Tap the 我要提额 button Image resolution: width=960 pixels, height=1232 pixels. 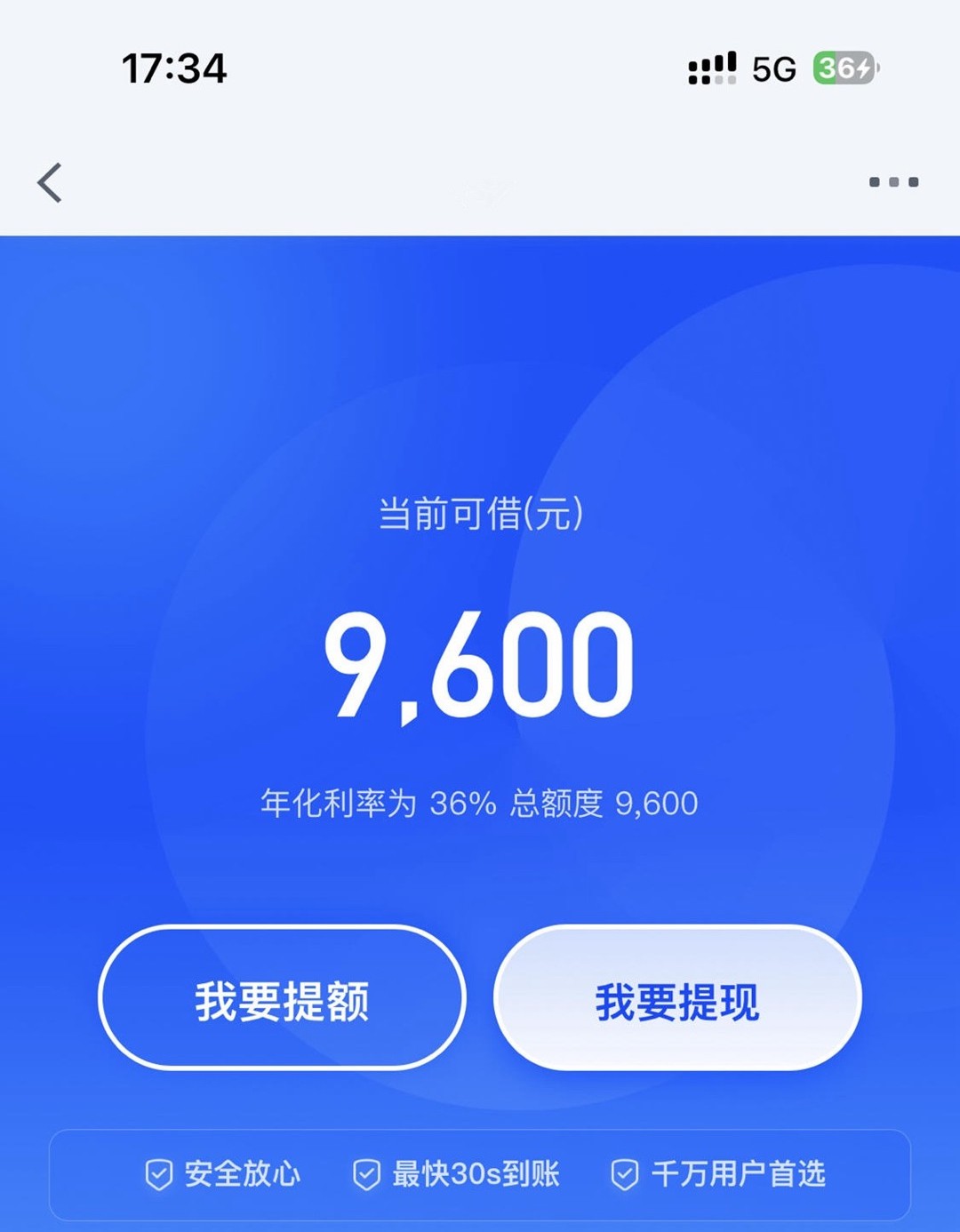282,999
